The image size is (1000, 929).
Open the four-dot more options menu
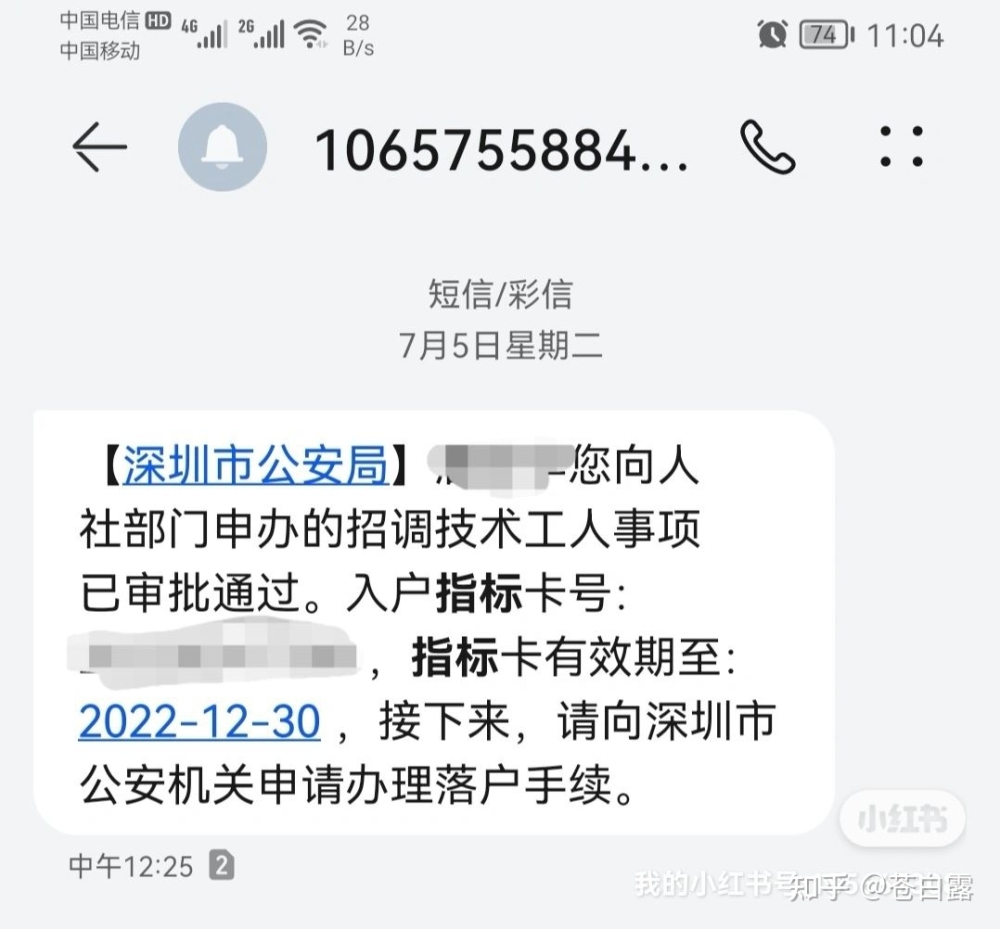[x=901, y=147]
